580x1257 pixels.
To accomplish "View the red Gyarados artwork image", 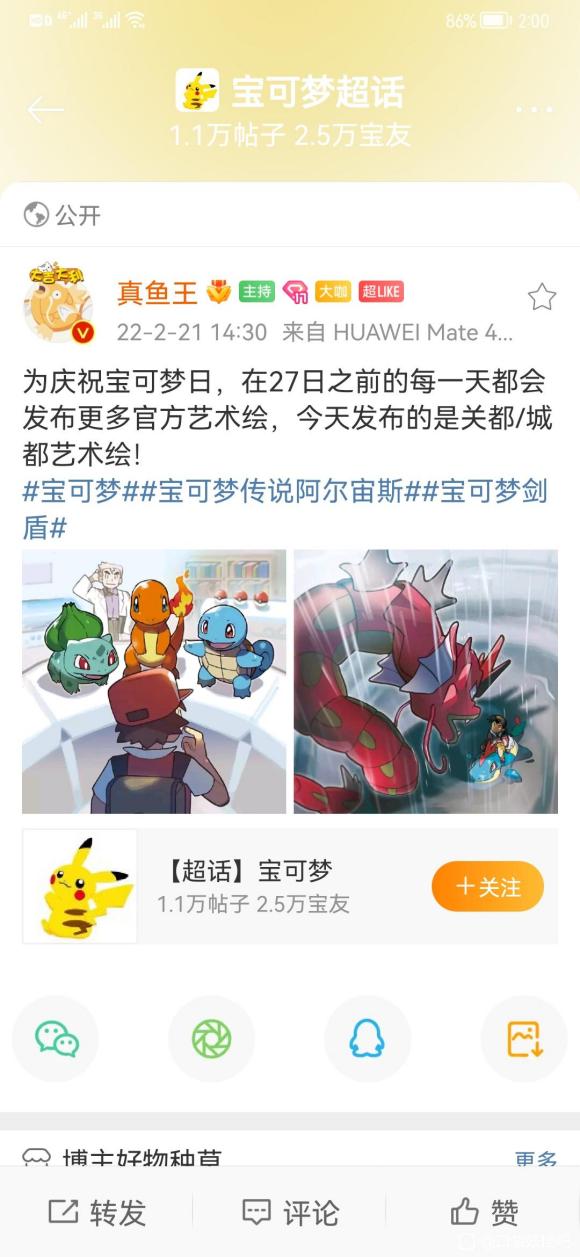I will tap(426, 681).
